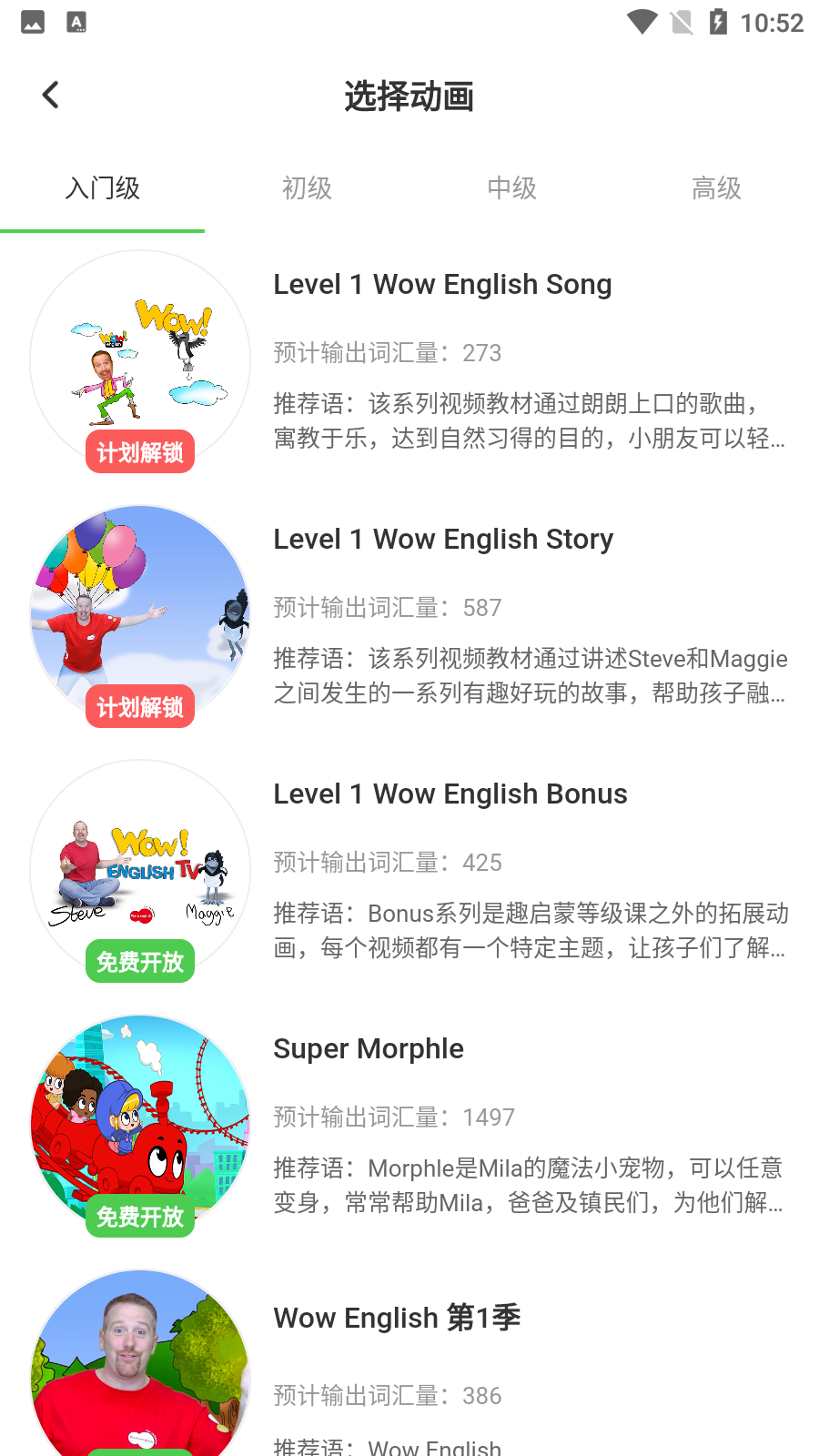Tap the Super Morphle title text

(x=368, y=1048)
